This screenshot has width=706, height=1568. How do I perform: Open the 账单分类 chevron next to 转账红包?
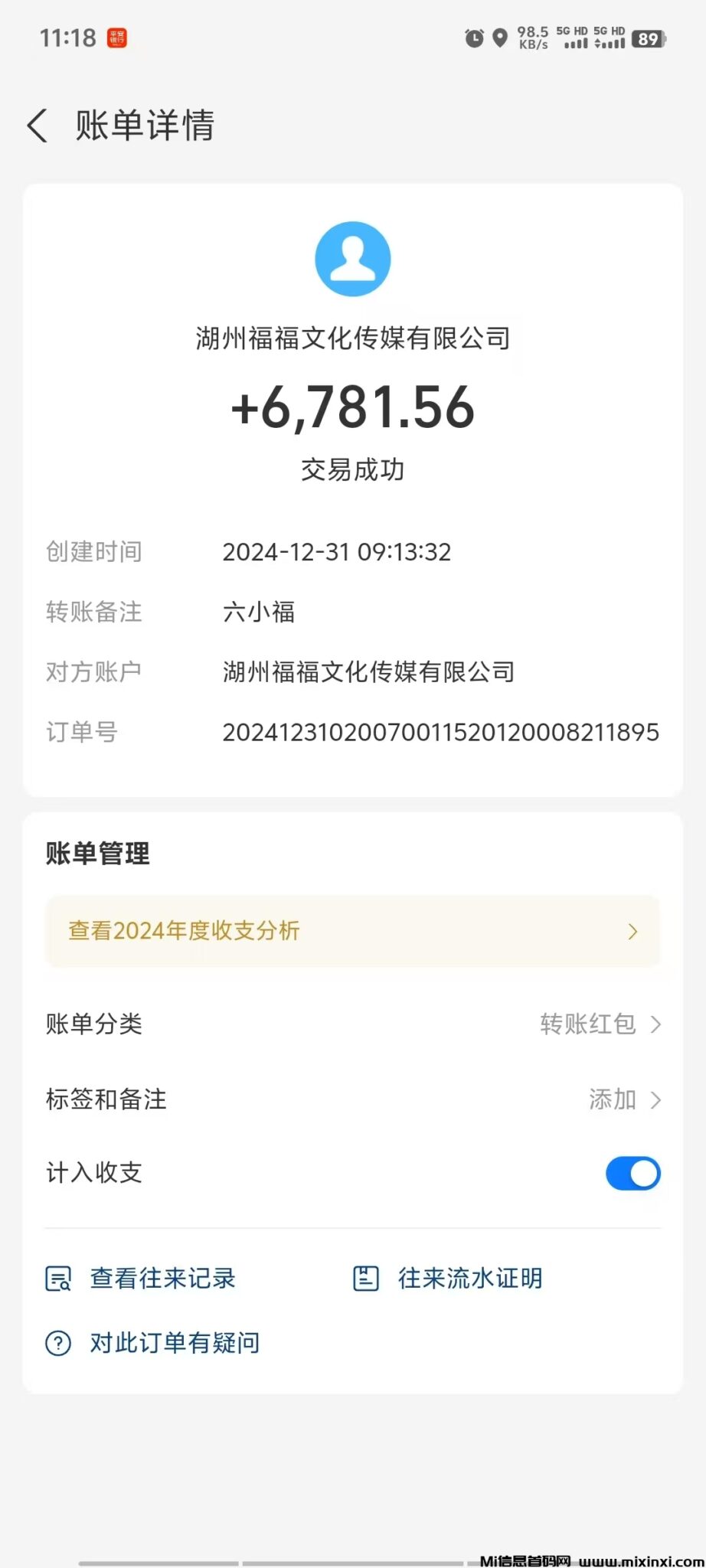click(657, 1024)
